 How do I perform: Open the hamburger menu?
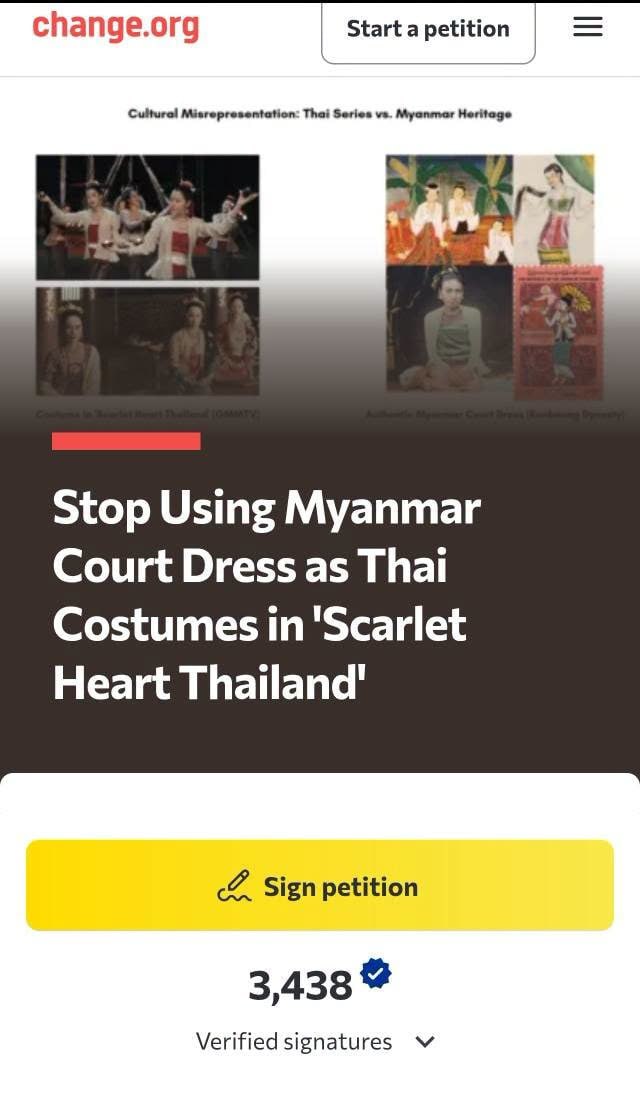pyautogui.click(x=588, y=27)
